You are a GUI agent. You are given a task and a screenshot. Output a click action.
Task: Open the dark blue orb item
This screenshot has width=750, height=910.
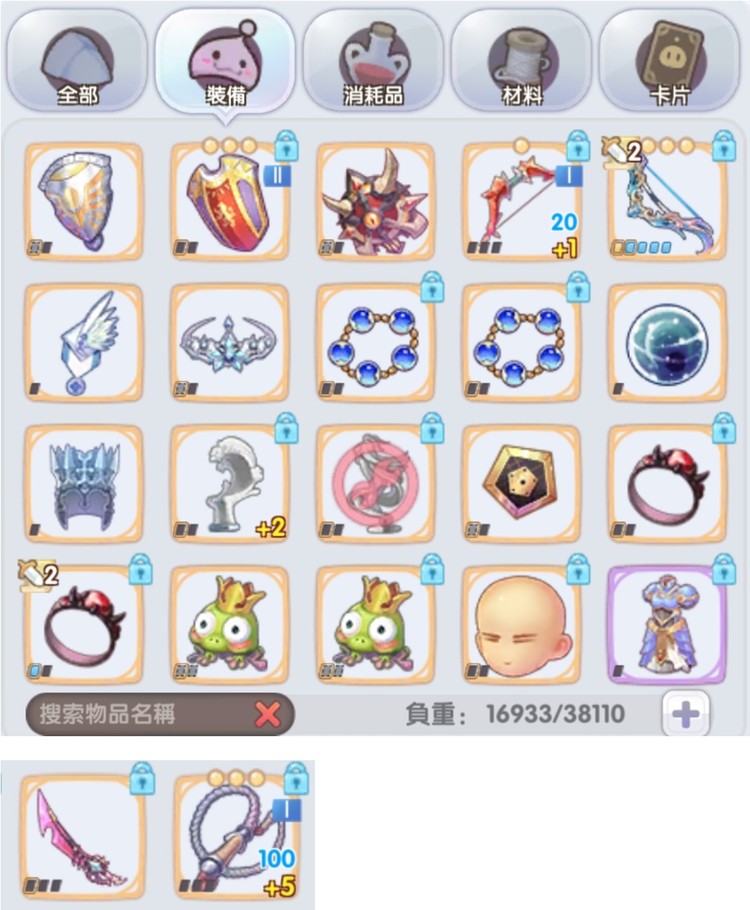pos(667,343)
